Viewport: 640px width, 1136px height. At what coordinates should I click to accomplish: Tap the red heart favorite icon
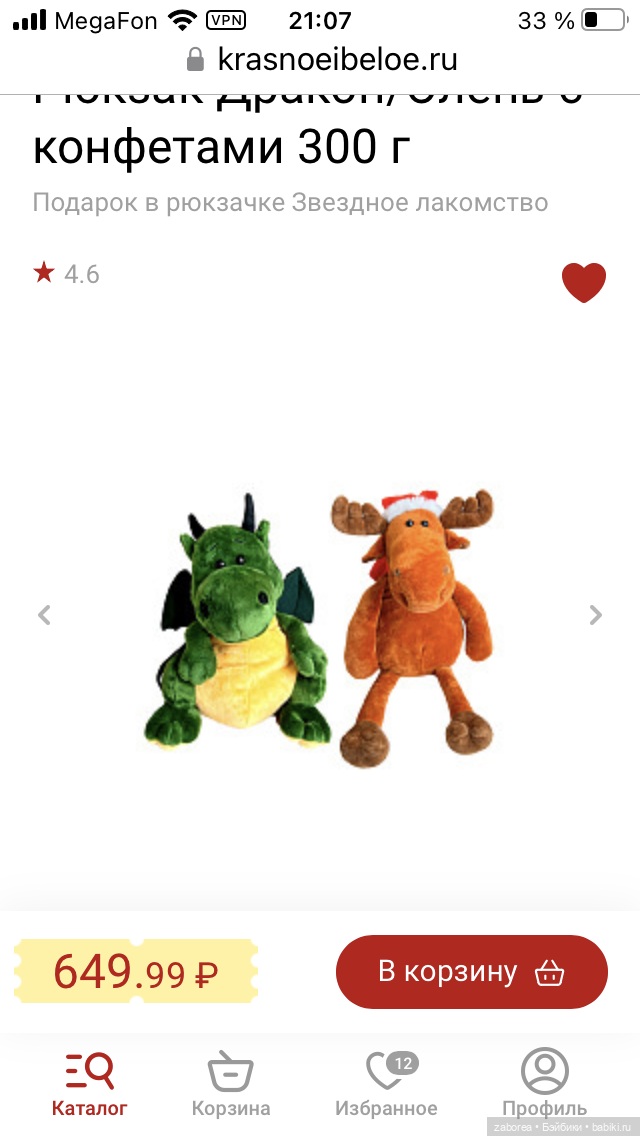pyautogui.click(x=583, y=282)
